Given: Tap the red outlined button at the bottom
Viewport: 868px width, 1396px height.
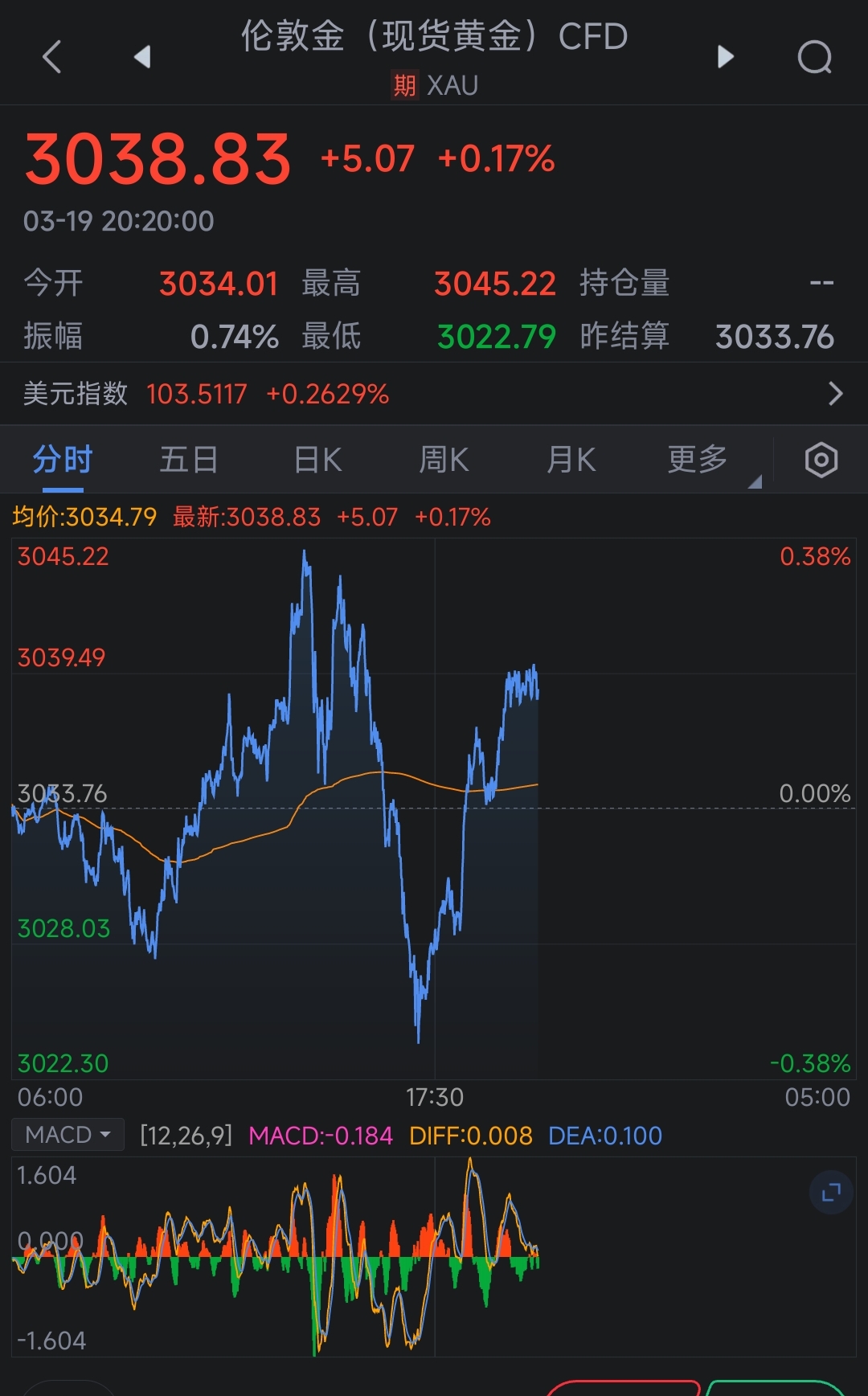Looking at the screenshot, I should coord(623,1389).
